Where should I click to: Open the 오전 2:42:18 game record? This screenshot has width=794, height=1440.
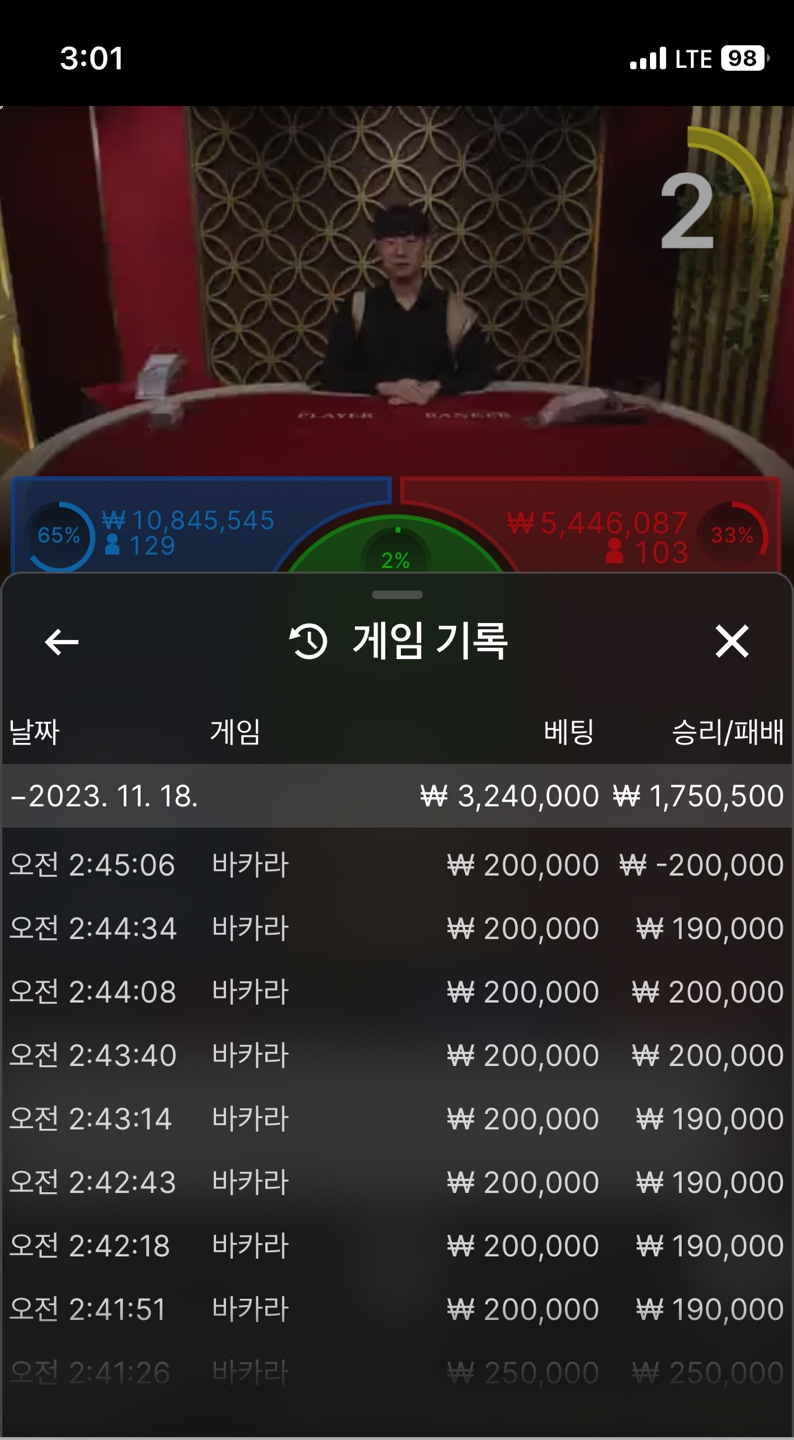coord(397,1246)
